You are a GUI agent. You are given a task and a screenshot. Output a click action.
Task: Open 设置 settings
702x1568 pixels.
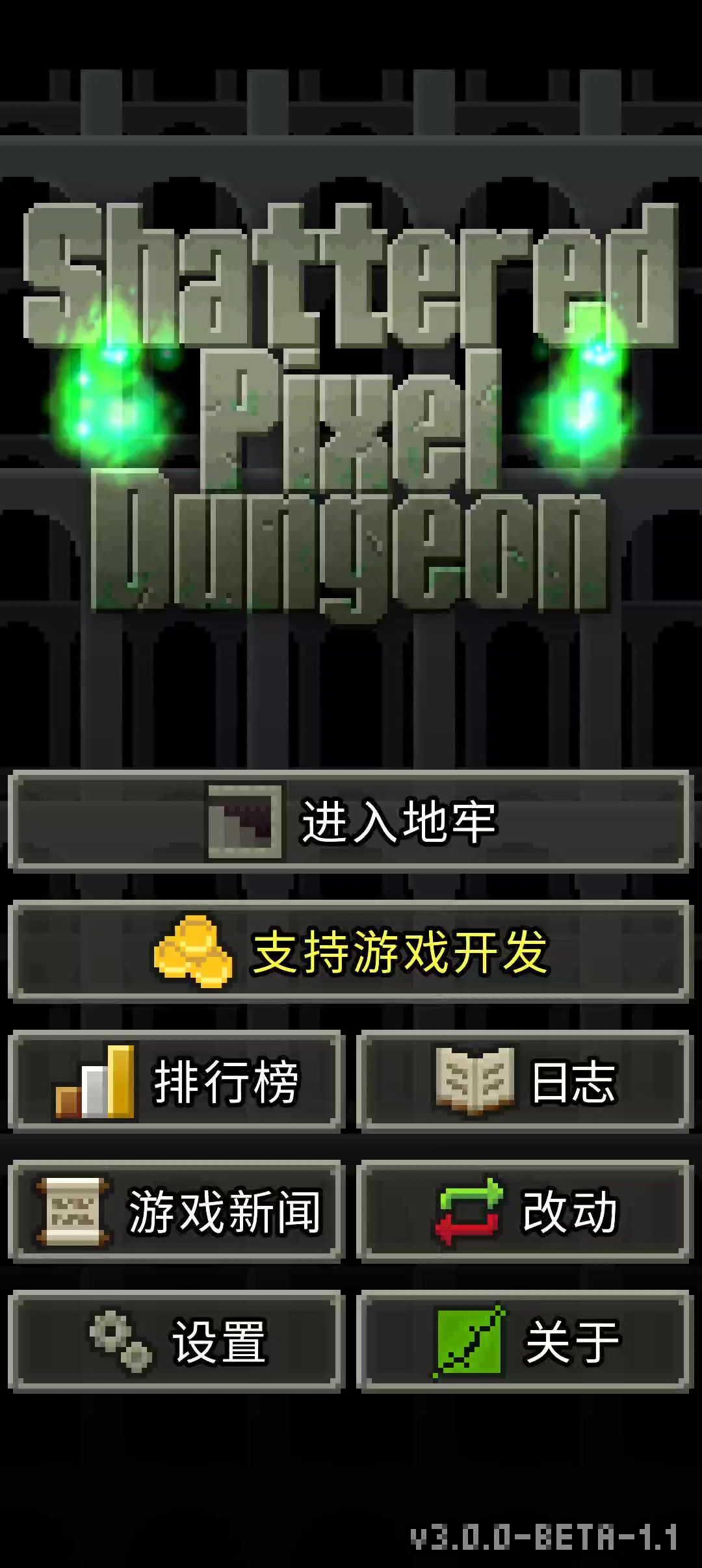[177, 1342]
